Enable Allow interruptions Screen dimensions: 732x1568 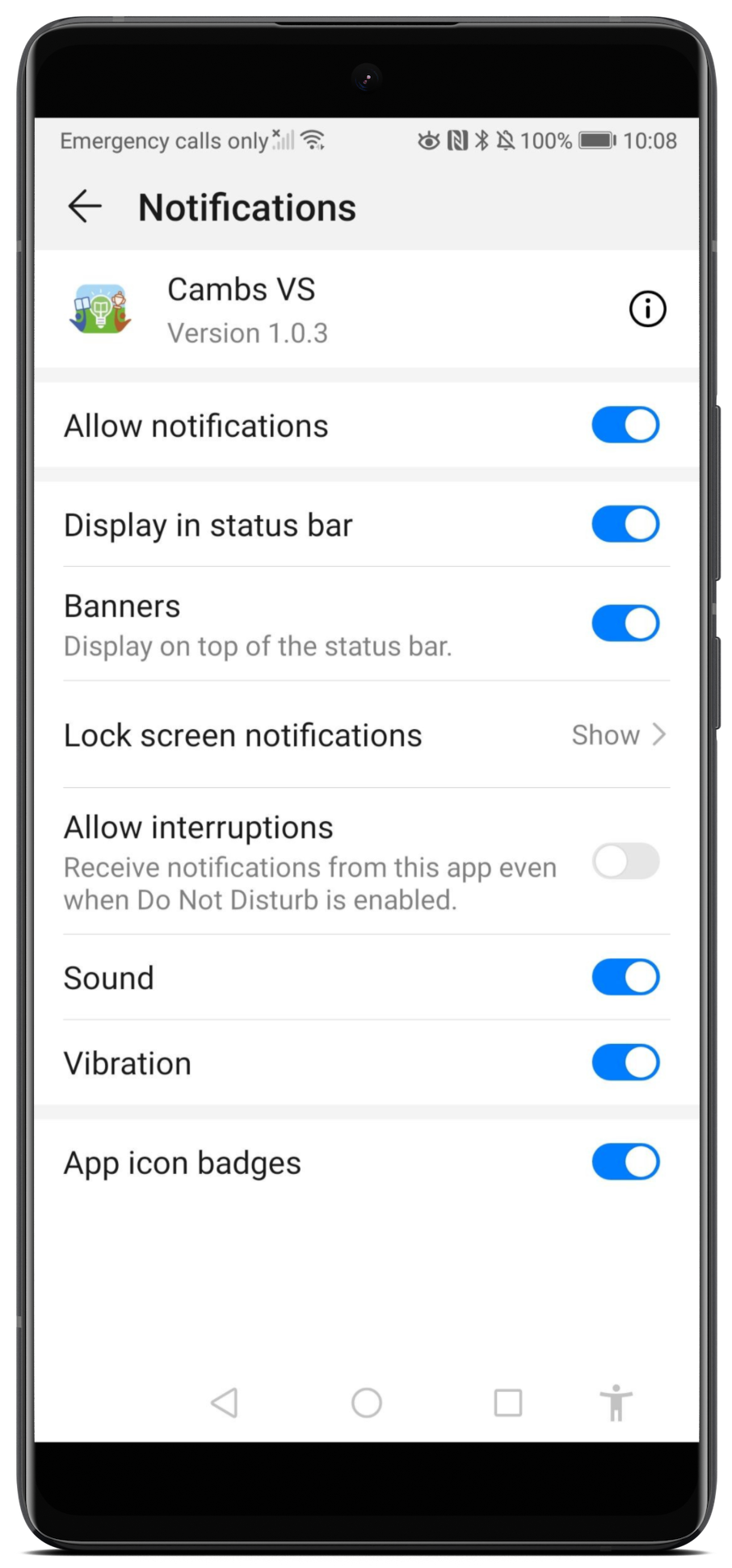coord(625,862)
